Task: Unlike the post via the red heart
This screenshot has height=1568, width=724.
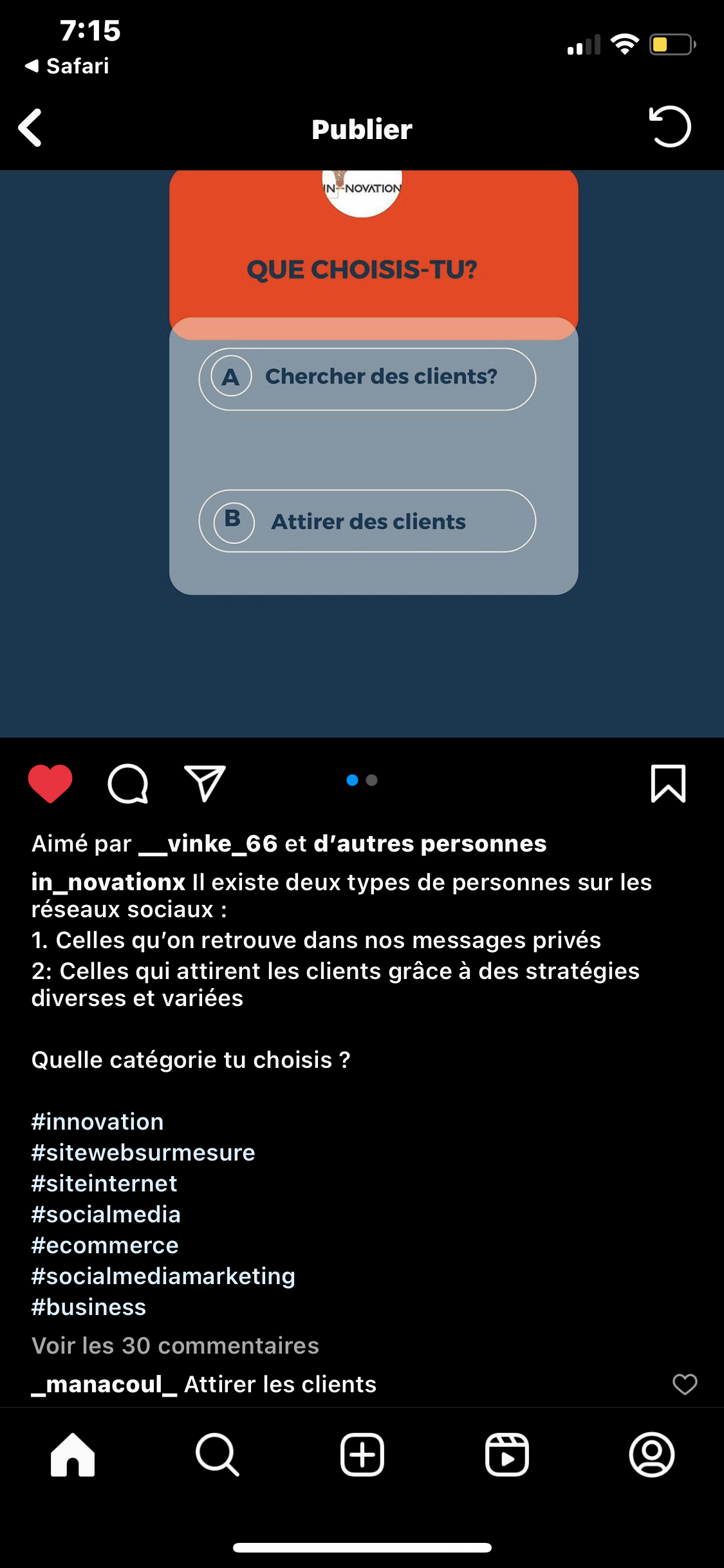Action: tap(50, 783)
